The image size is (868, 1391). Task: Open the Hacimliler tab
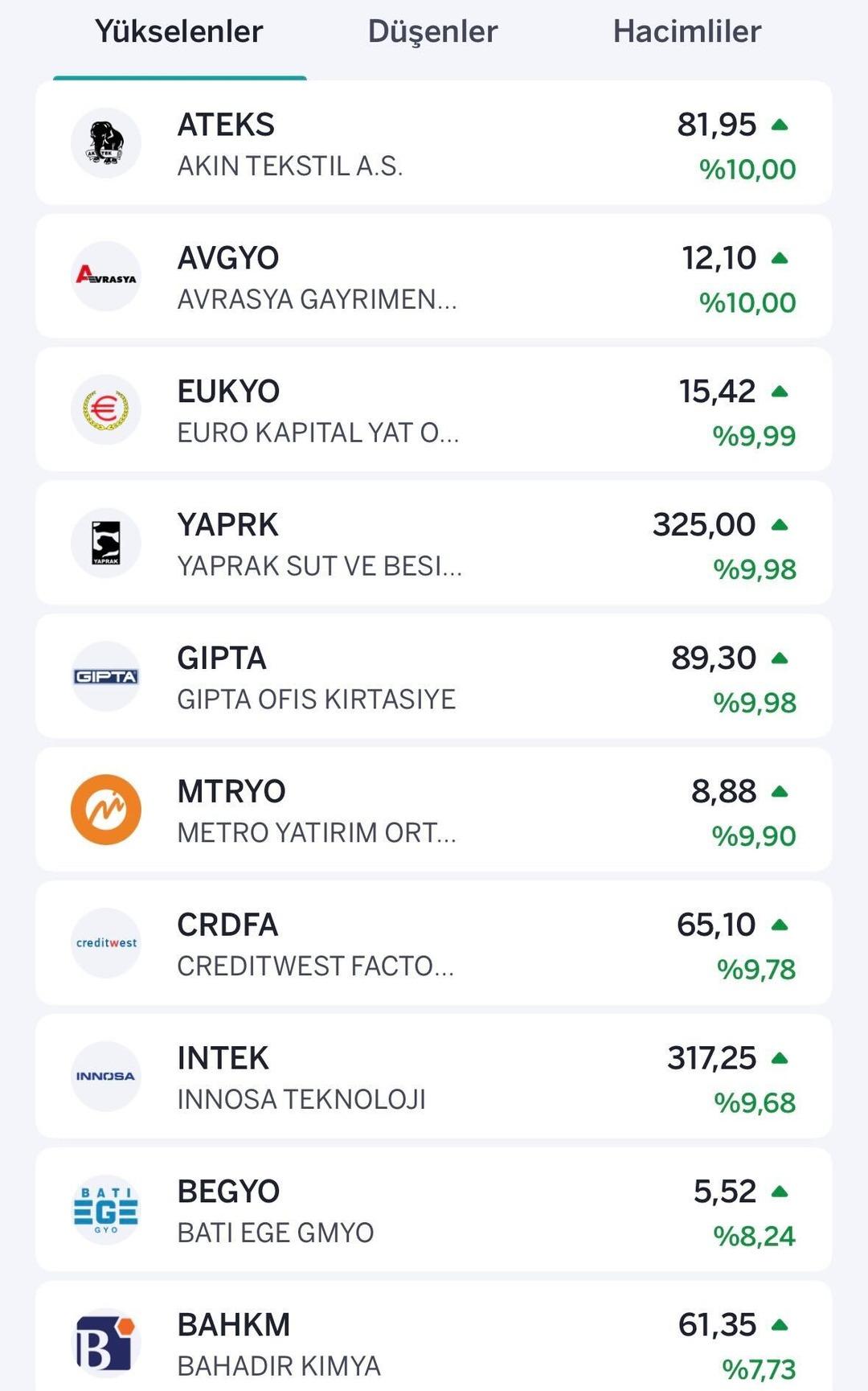tap(686, 32)
